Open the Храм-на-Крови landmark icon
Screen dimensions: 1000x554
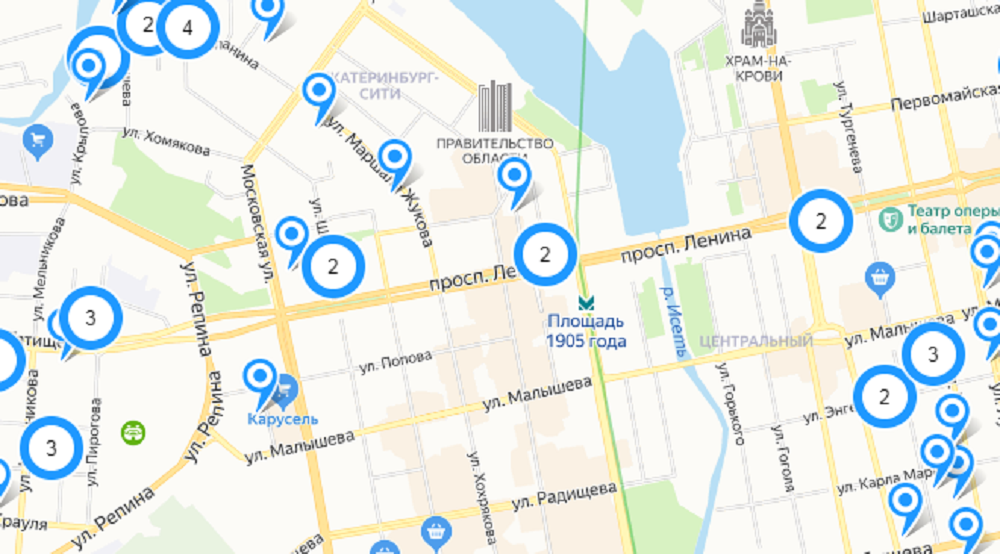759,26
